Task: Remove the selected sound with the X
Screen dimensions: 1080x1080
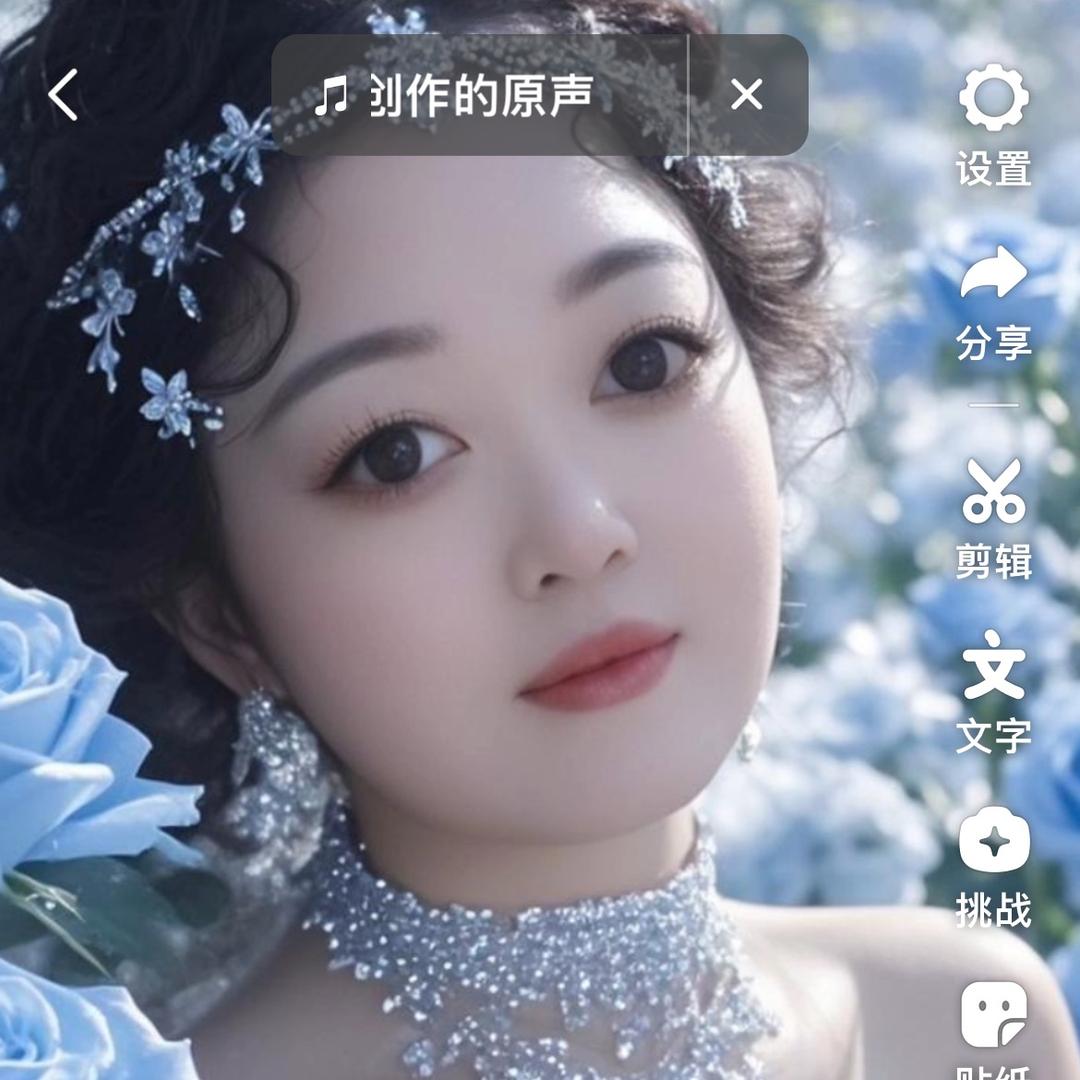Action: point(746,96)
